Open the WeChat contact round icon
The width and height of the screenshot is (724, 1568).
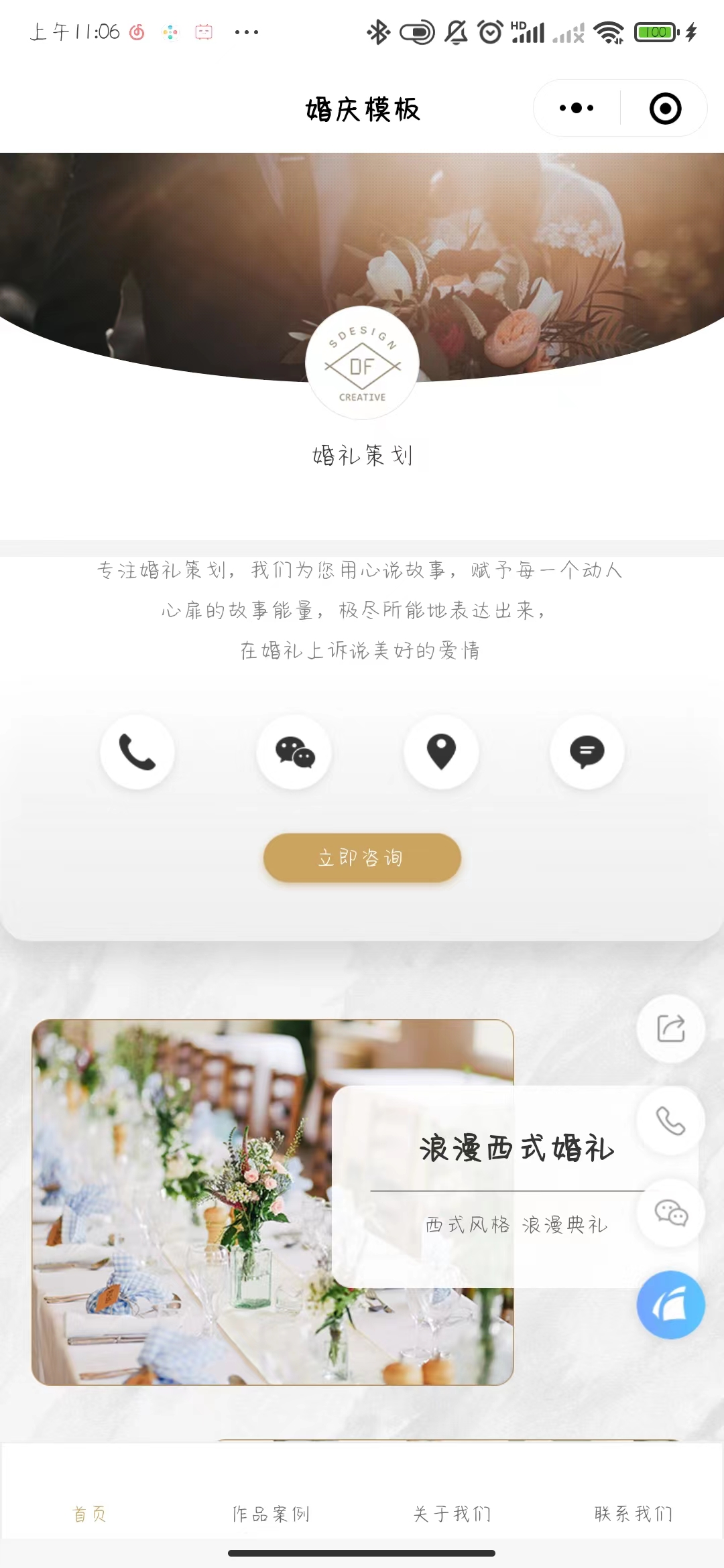point(294,752)
